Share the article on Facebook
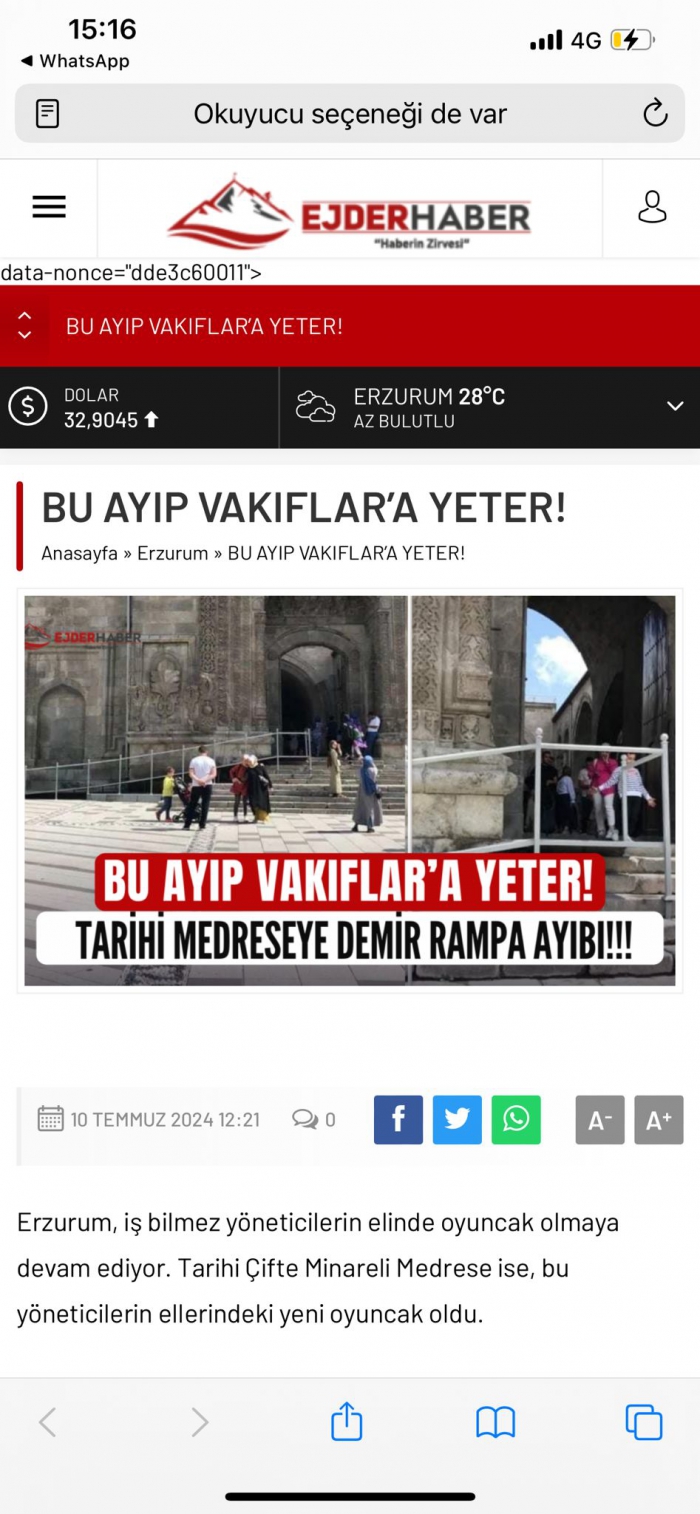The image size is (700, 1514). click(398, 1120)
